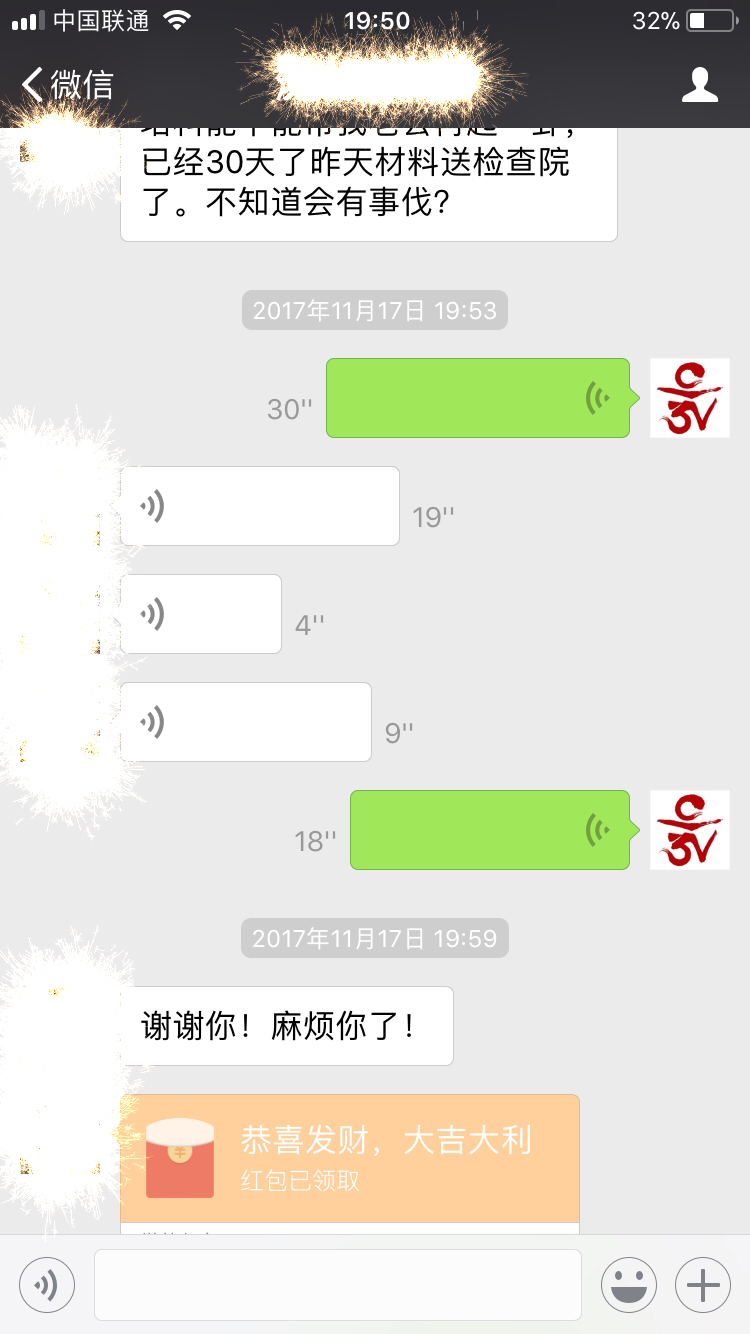Tap my red avatar beside the 30-second message

point(689,398)
